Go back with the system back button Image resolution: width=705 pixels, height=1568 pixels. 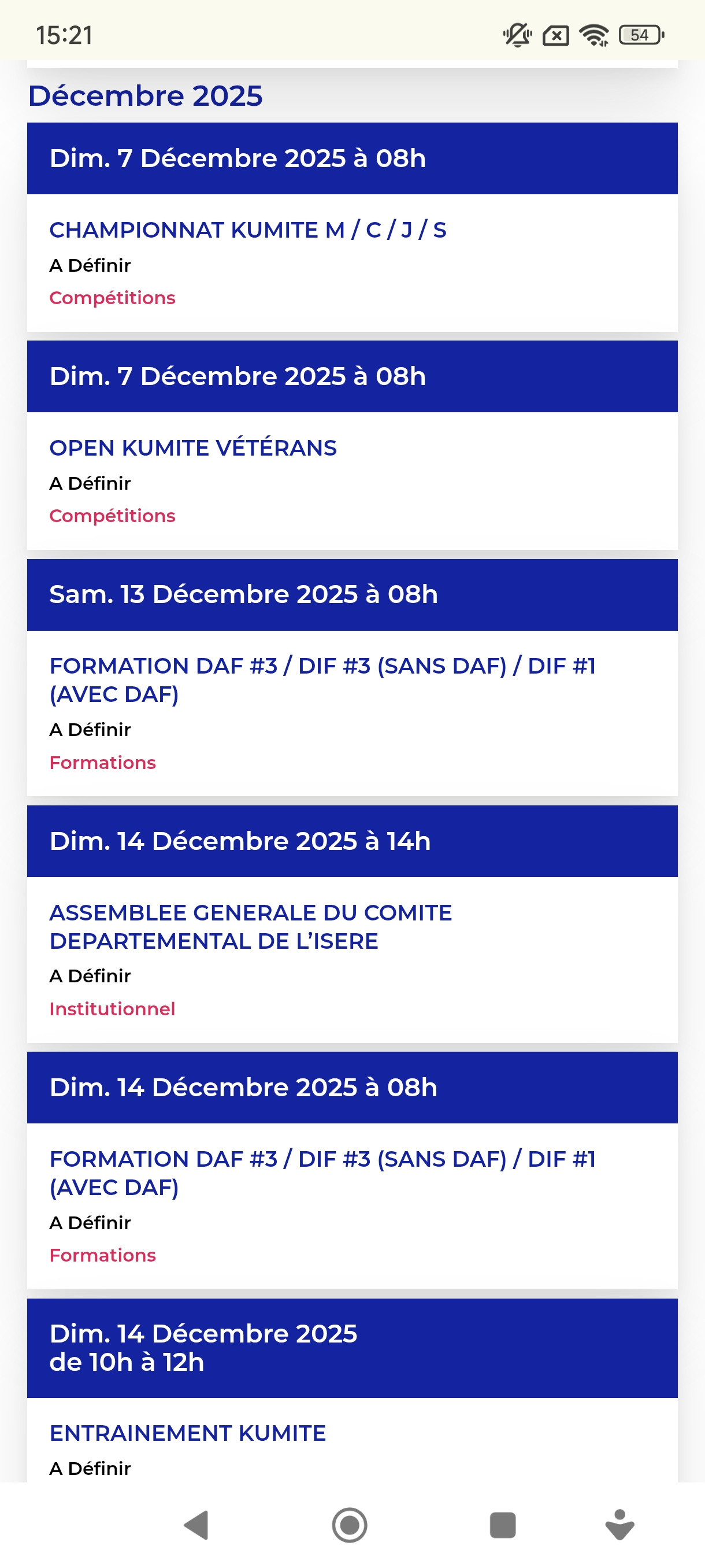pos(196,1525)
